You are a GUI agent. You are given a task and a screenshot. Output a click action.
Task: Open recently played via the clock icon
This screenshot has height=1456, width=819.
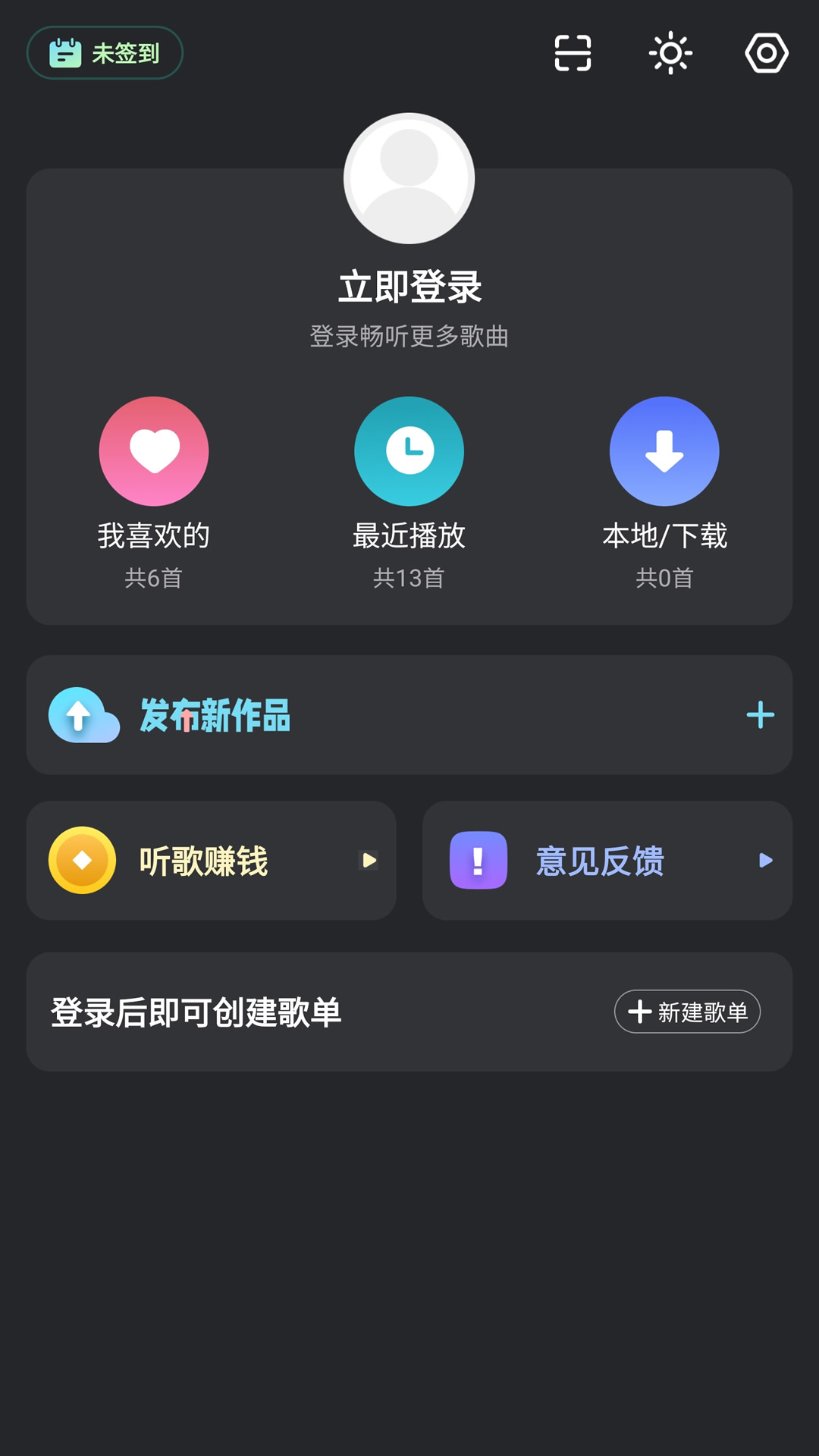click(409, 450)
